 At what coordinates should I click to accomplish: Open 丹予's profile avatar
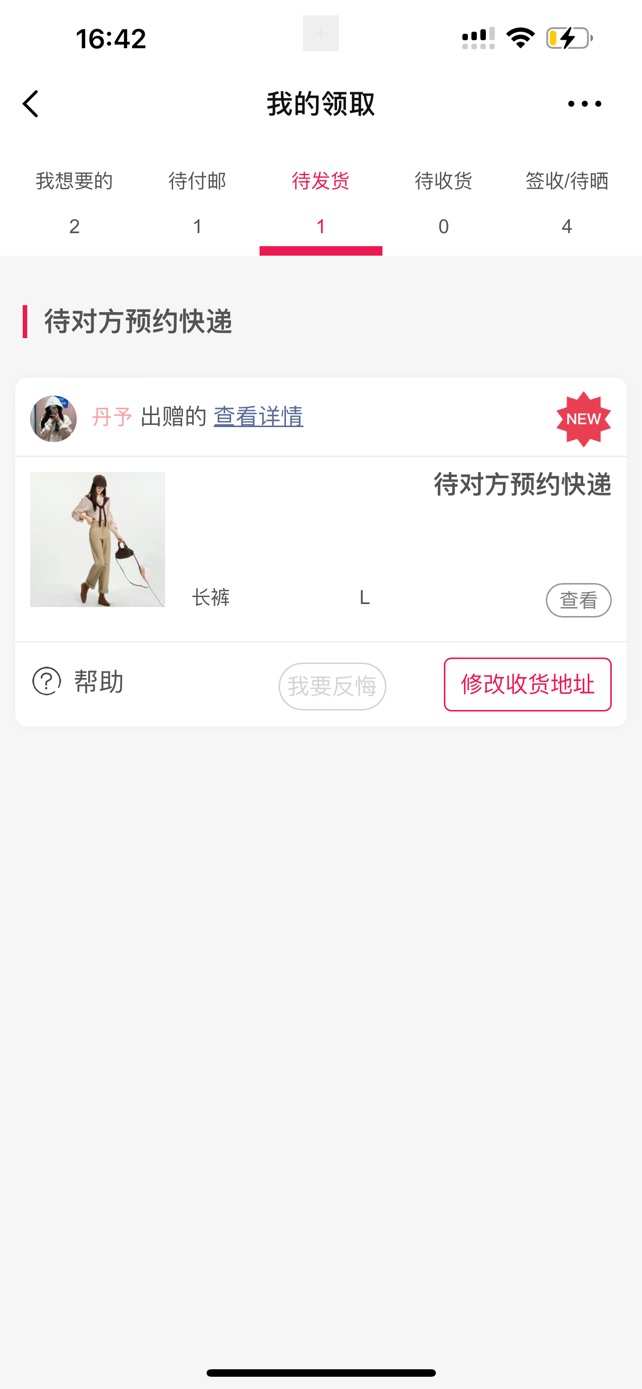coord(53,418)
